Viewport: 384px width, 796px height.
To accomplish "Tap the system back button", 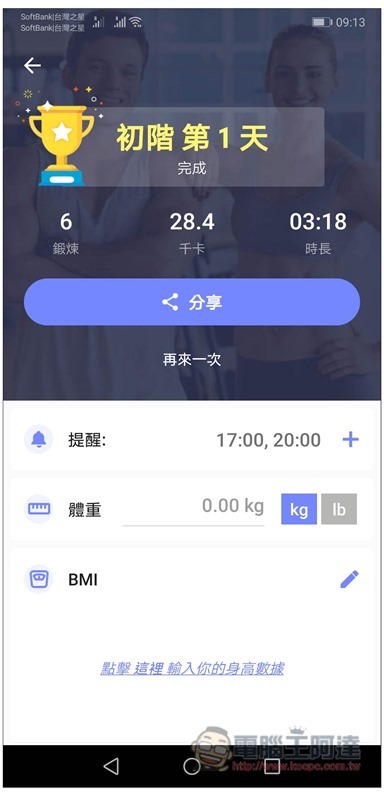I will (x=111, y=766).
